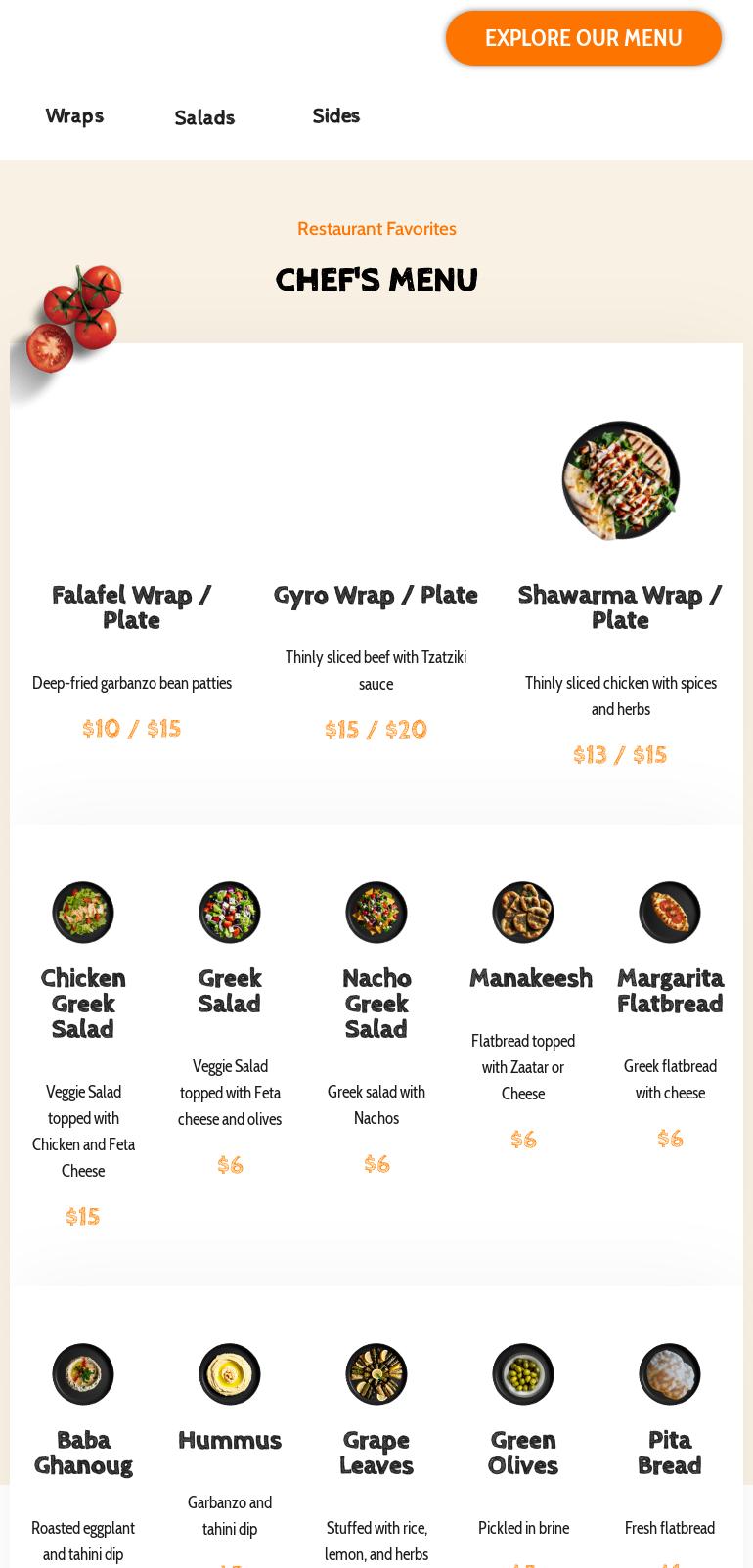Click the Gyro Wrap $15 / $20 price

click(376, 730)
